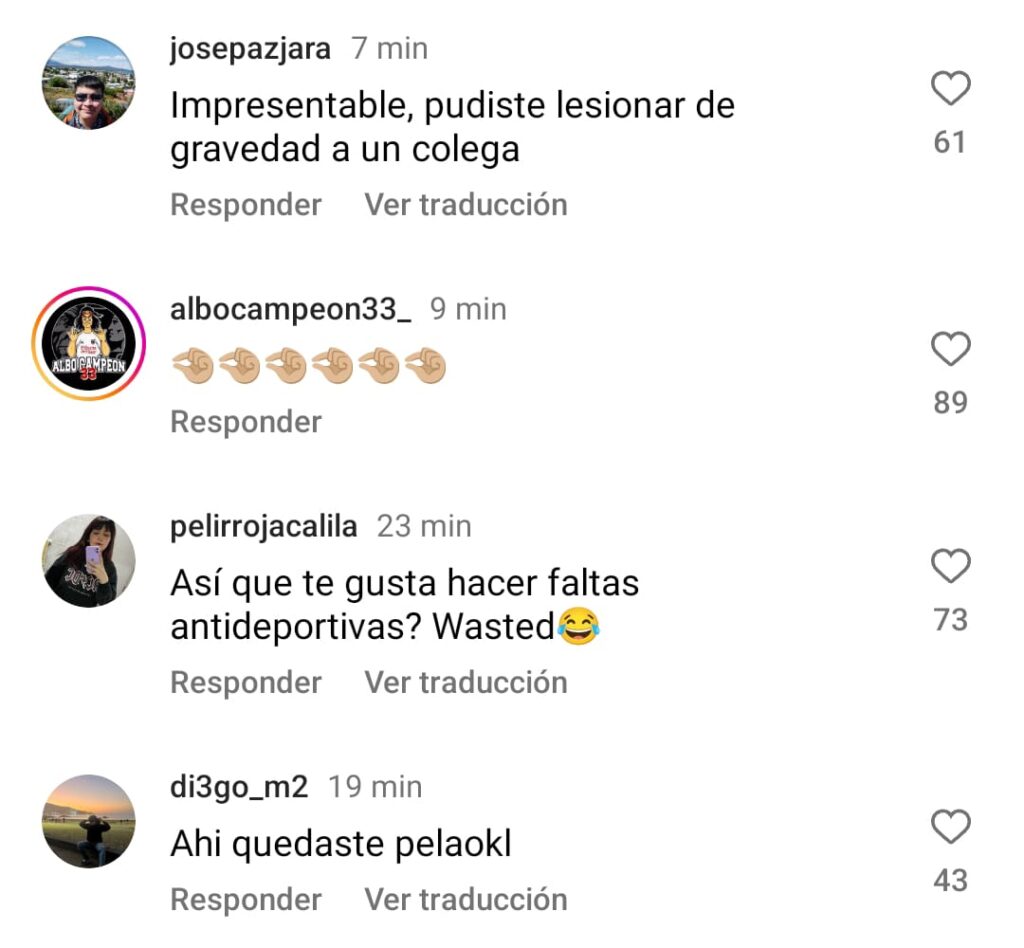This screenshot has width=1024, height=948.
Task: Open albocampeon33_'s story avatar
Action: coord(88,344)
